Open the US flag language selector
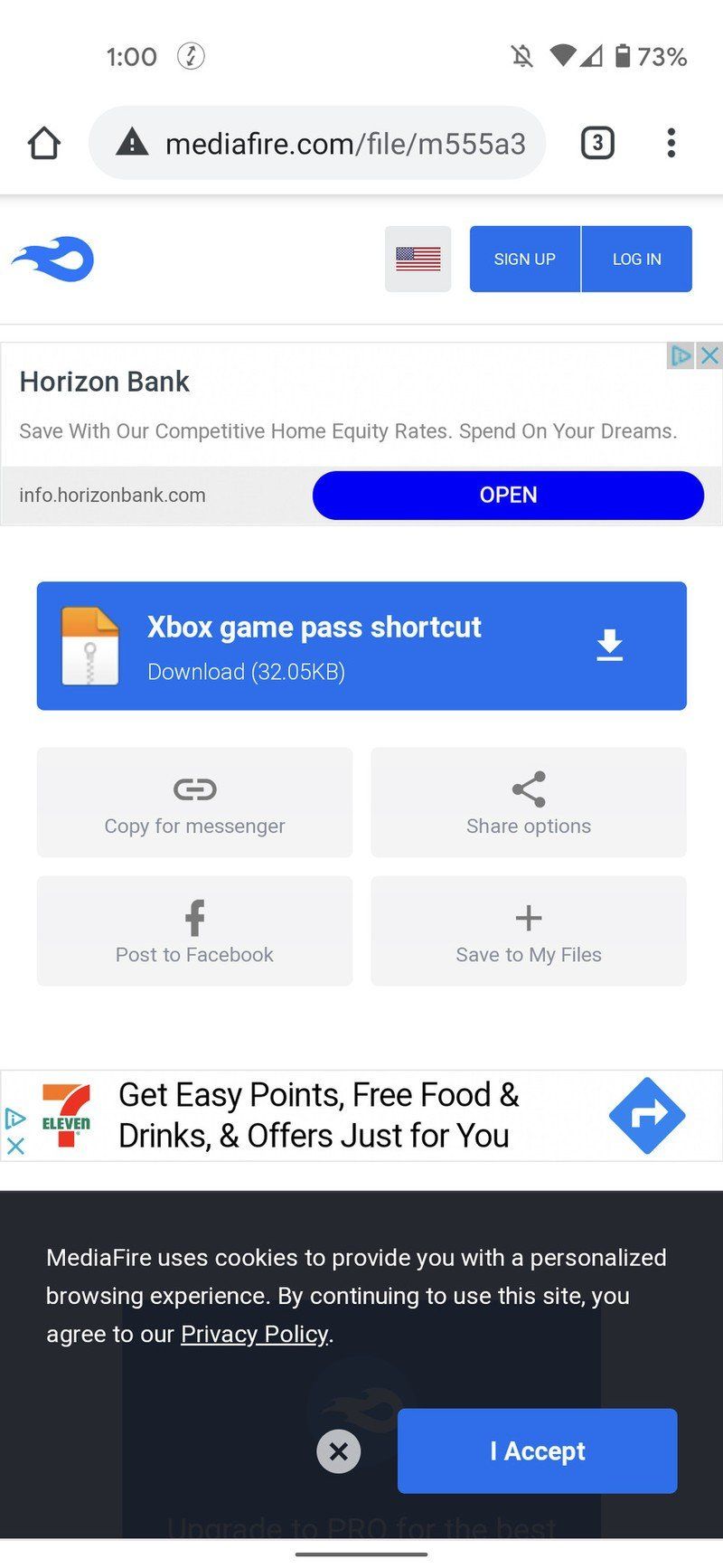 (418, 259)
